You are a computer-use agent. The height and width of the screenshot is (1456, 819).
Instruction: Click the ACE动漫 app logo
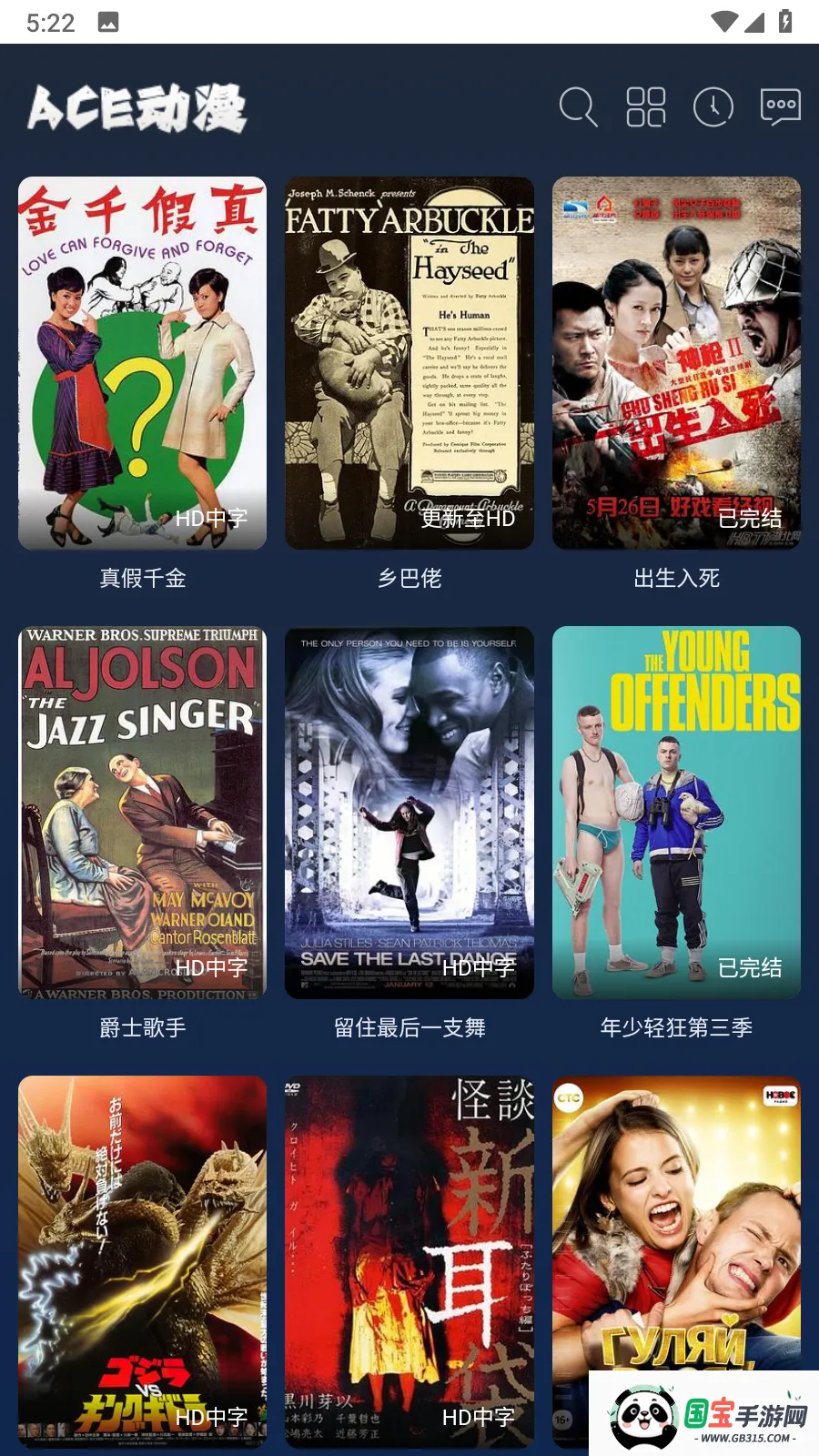tap(138, 107)
